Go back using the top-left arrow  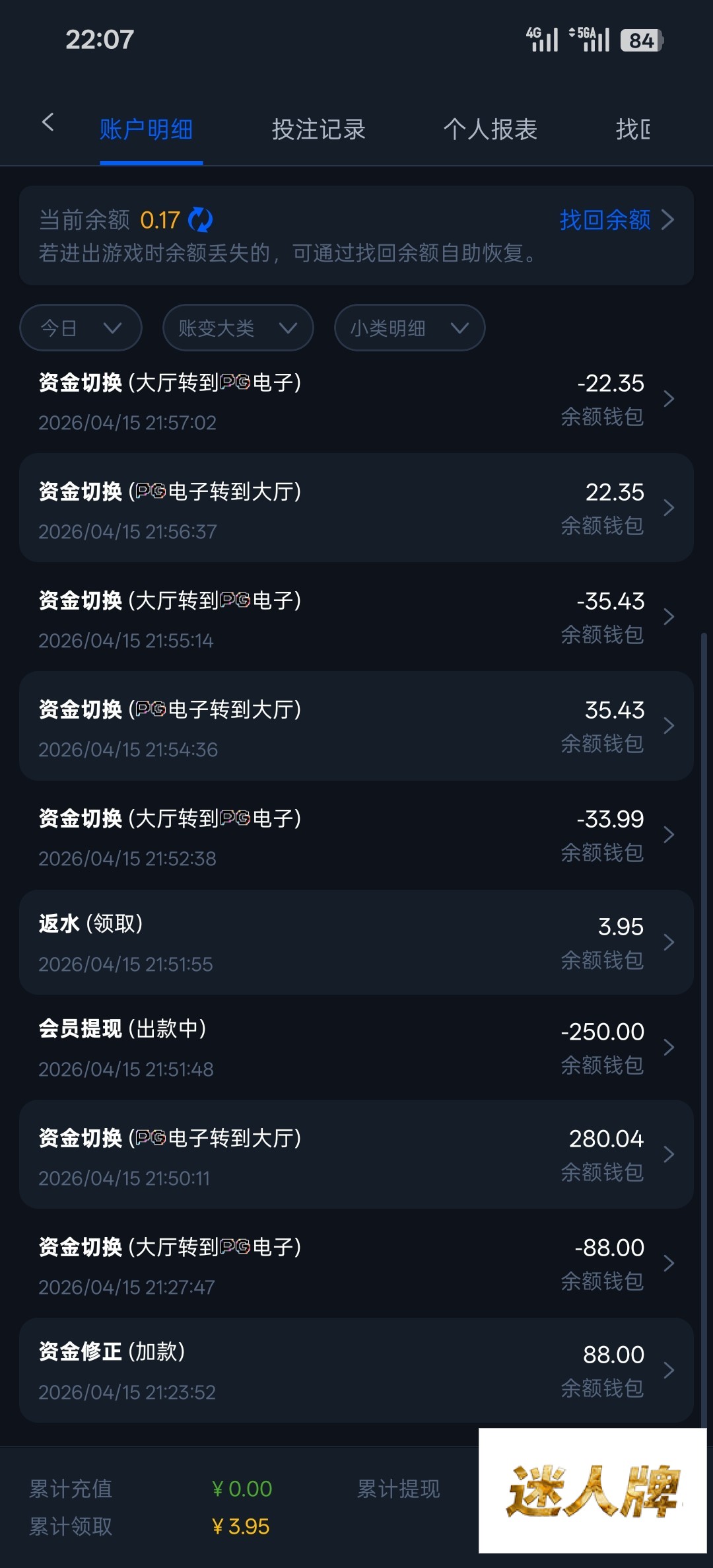click(48, 122)
